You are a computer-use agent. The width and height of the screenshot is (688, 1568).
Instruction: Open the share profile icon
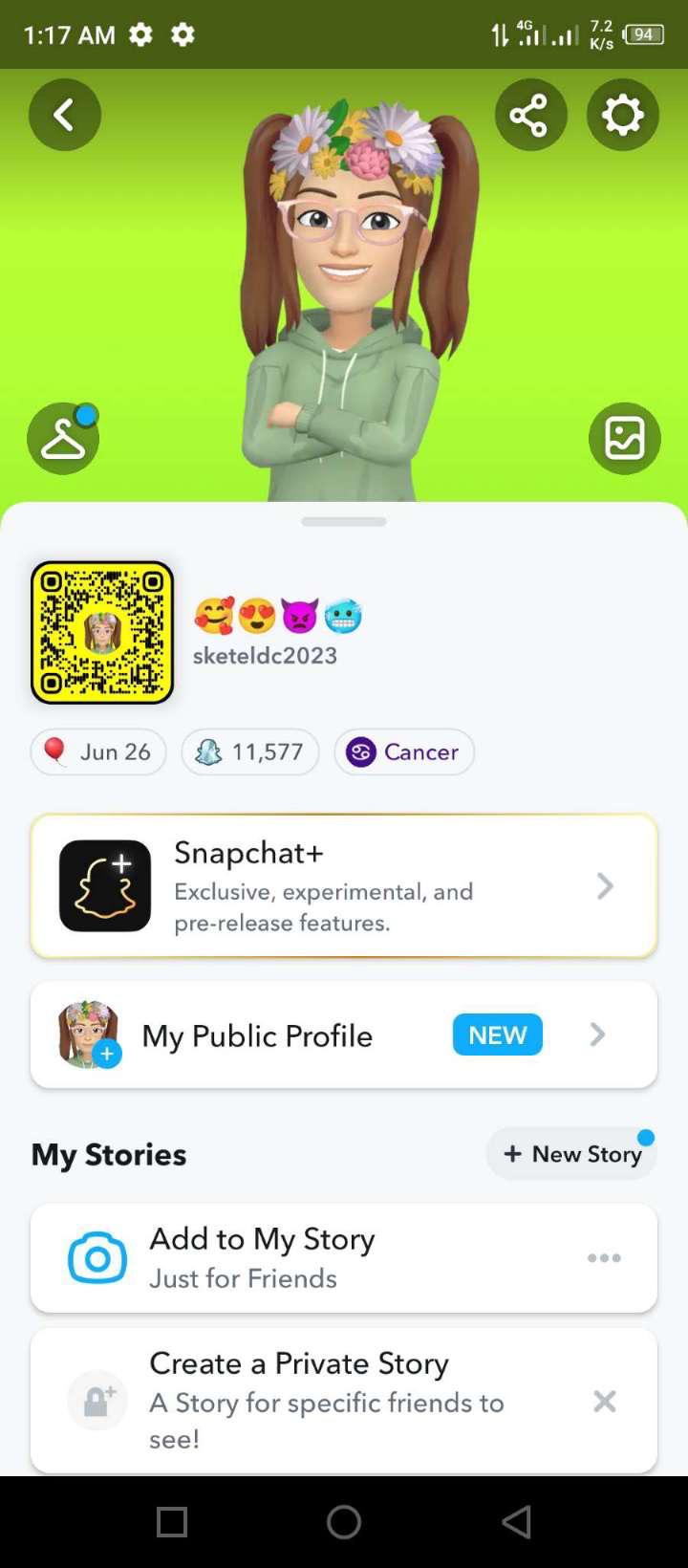[531, 115]
